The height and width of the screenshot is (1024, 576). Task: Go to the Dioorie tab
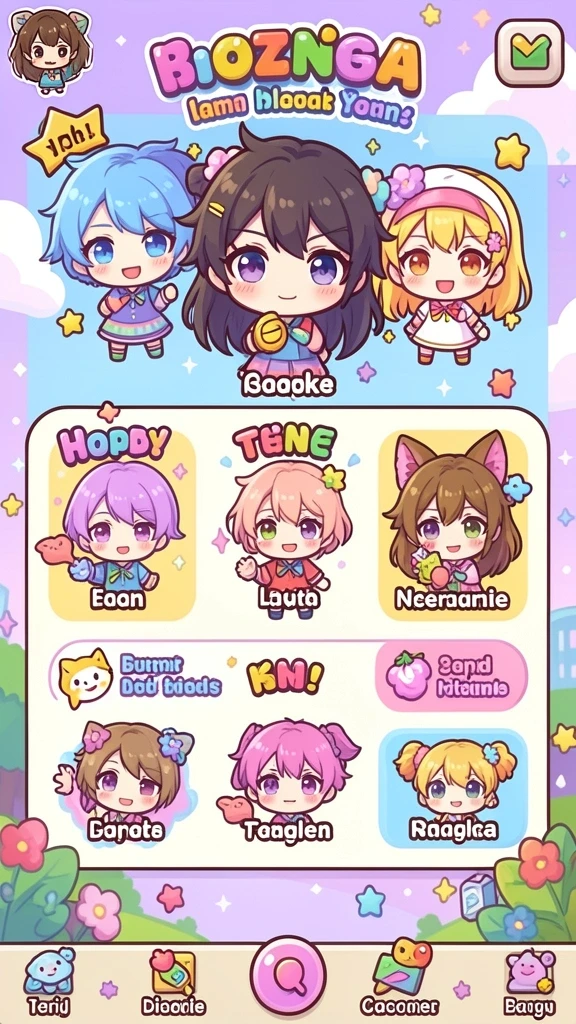tap(173, 981)
